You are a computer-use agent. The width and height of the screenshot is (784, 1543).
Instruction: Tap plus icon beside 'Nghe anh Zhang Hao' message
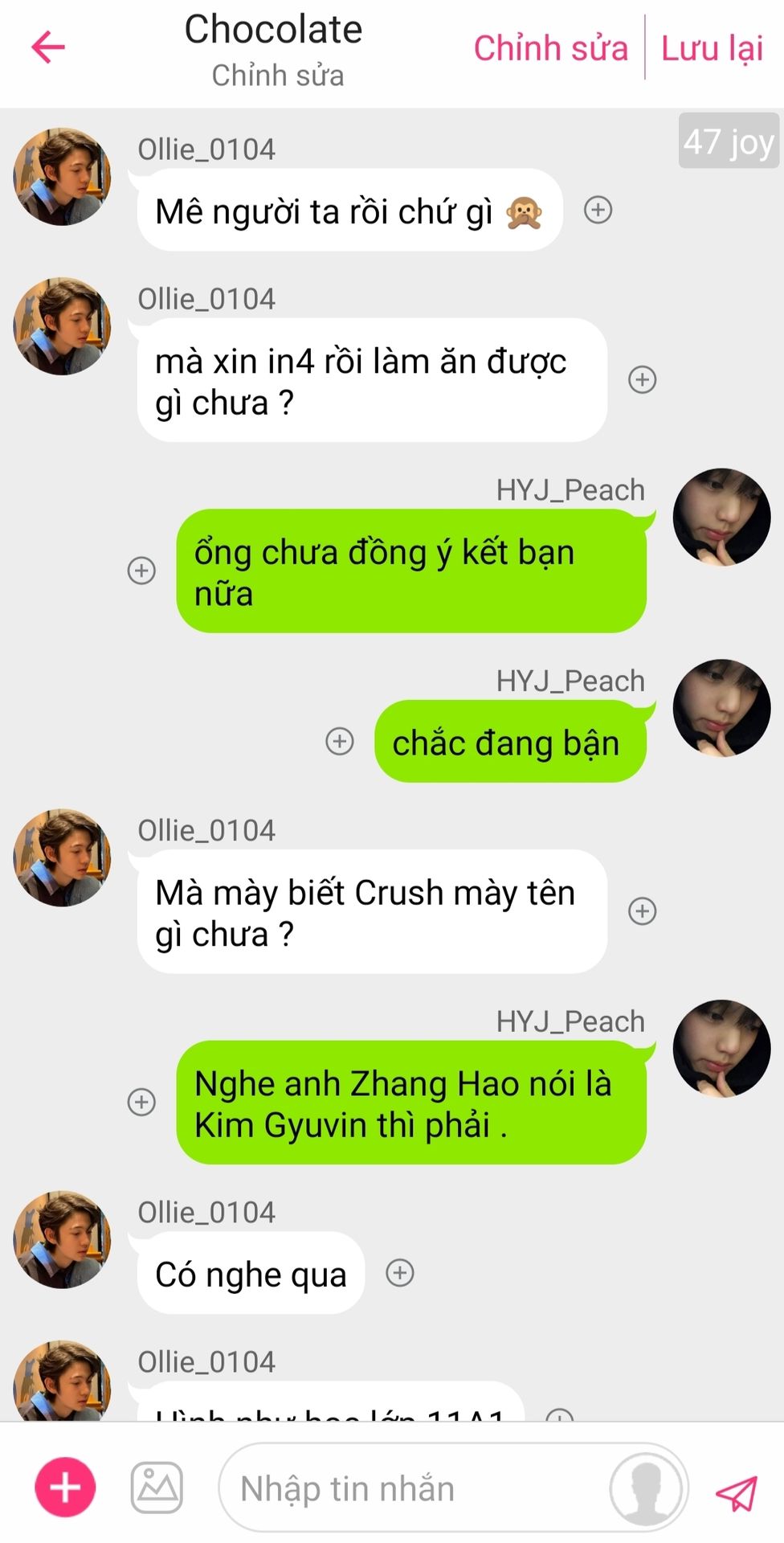(142, 1102)
